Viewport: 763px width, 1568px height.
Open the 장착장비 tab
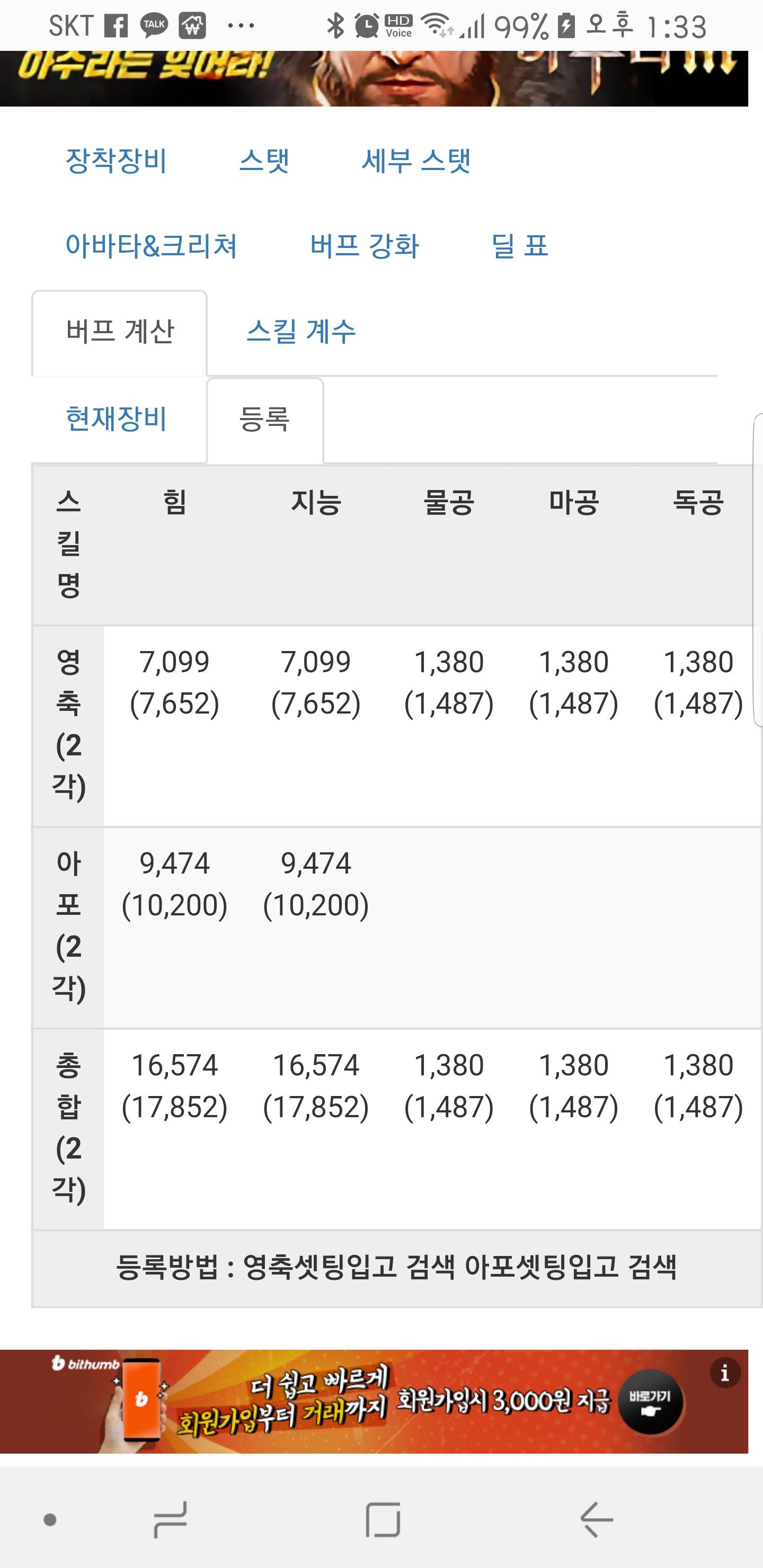pyautogui.click(x=116, y=162)
